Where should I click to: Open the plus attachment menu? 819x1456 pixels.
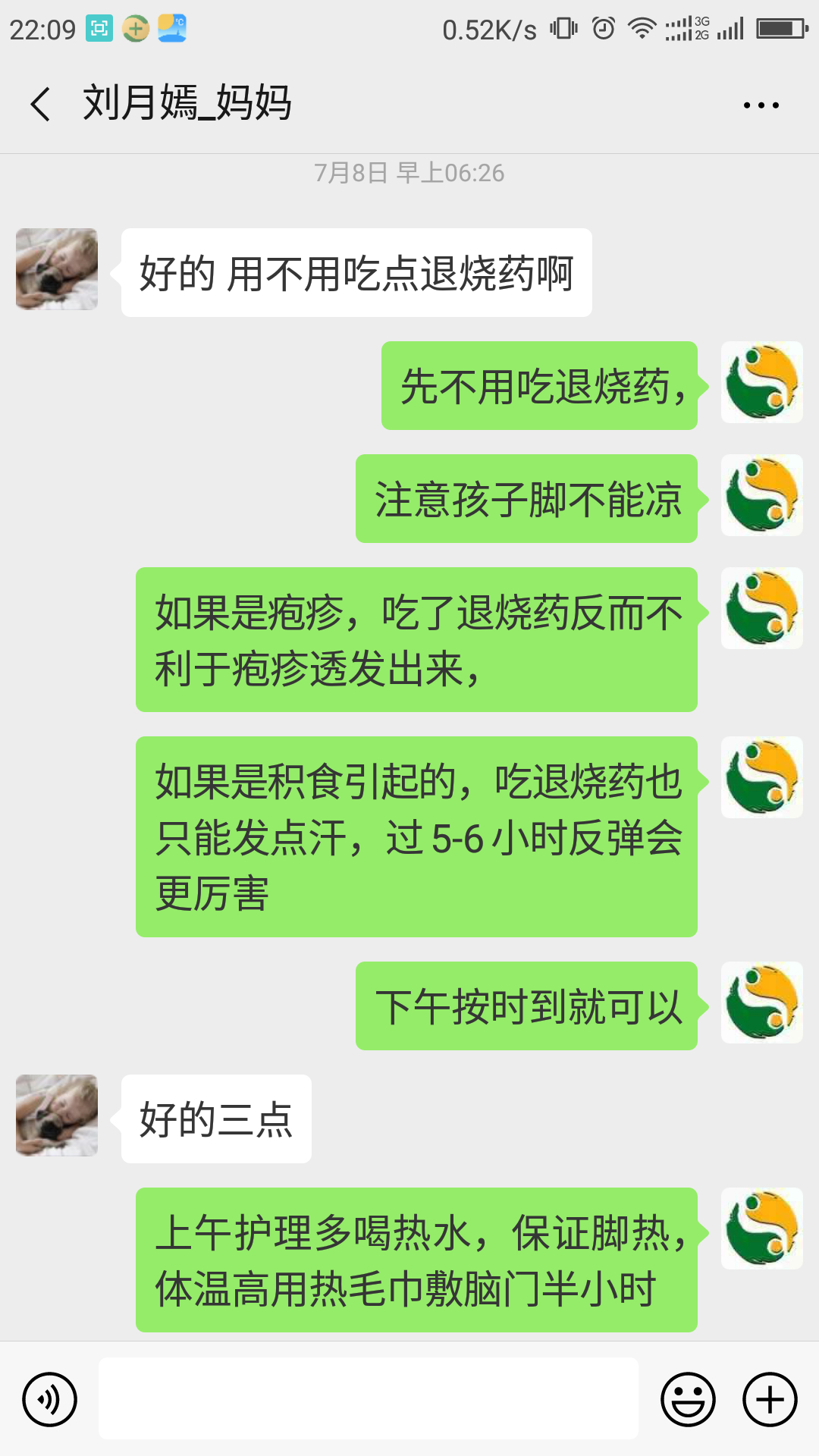770,1399
